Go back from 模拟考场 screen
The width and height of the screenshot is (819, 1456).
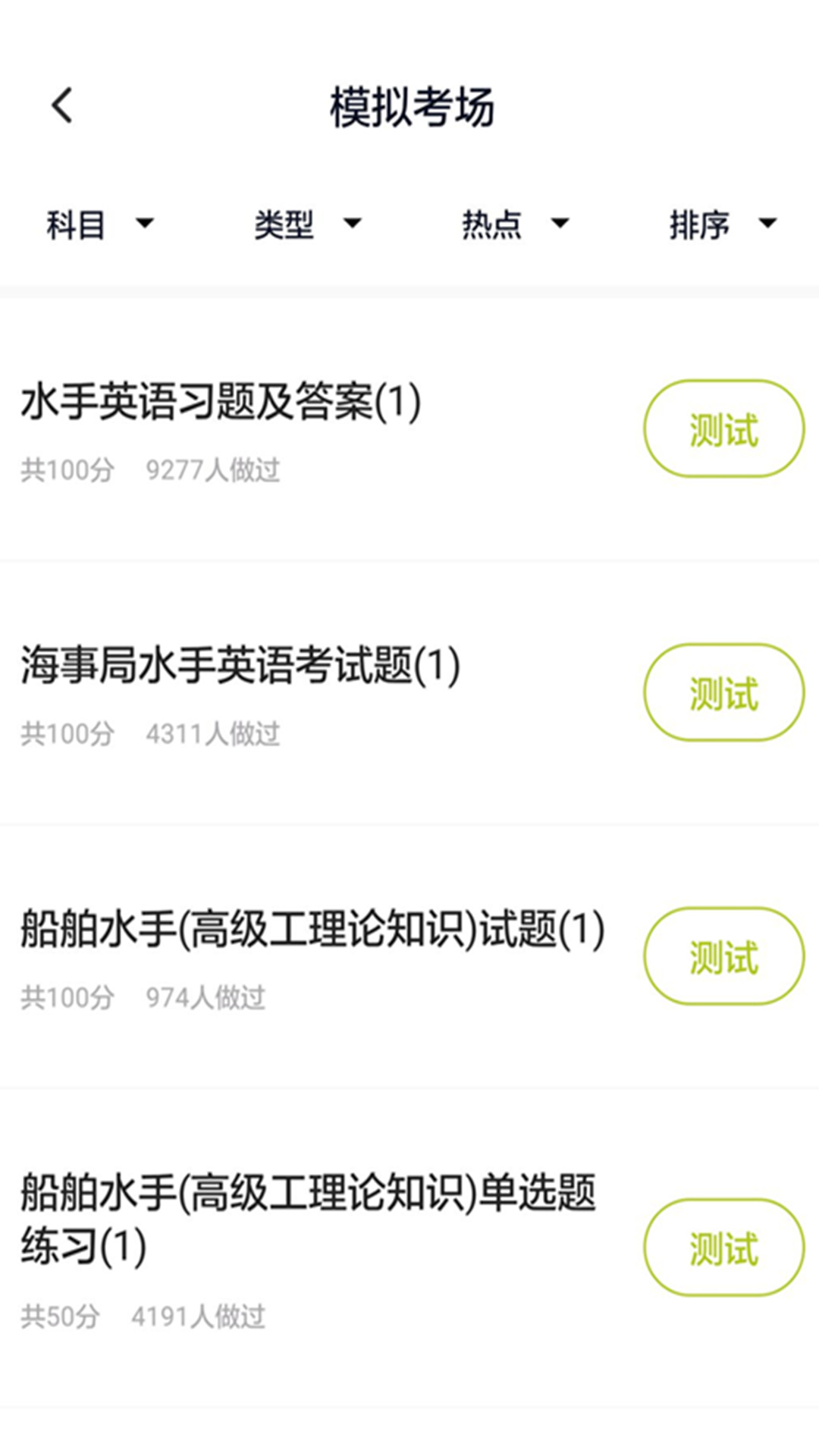coord(63,105)
